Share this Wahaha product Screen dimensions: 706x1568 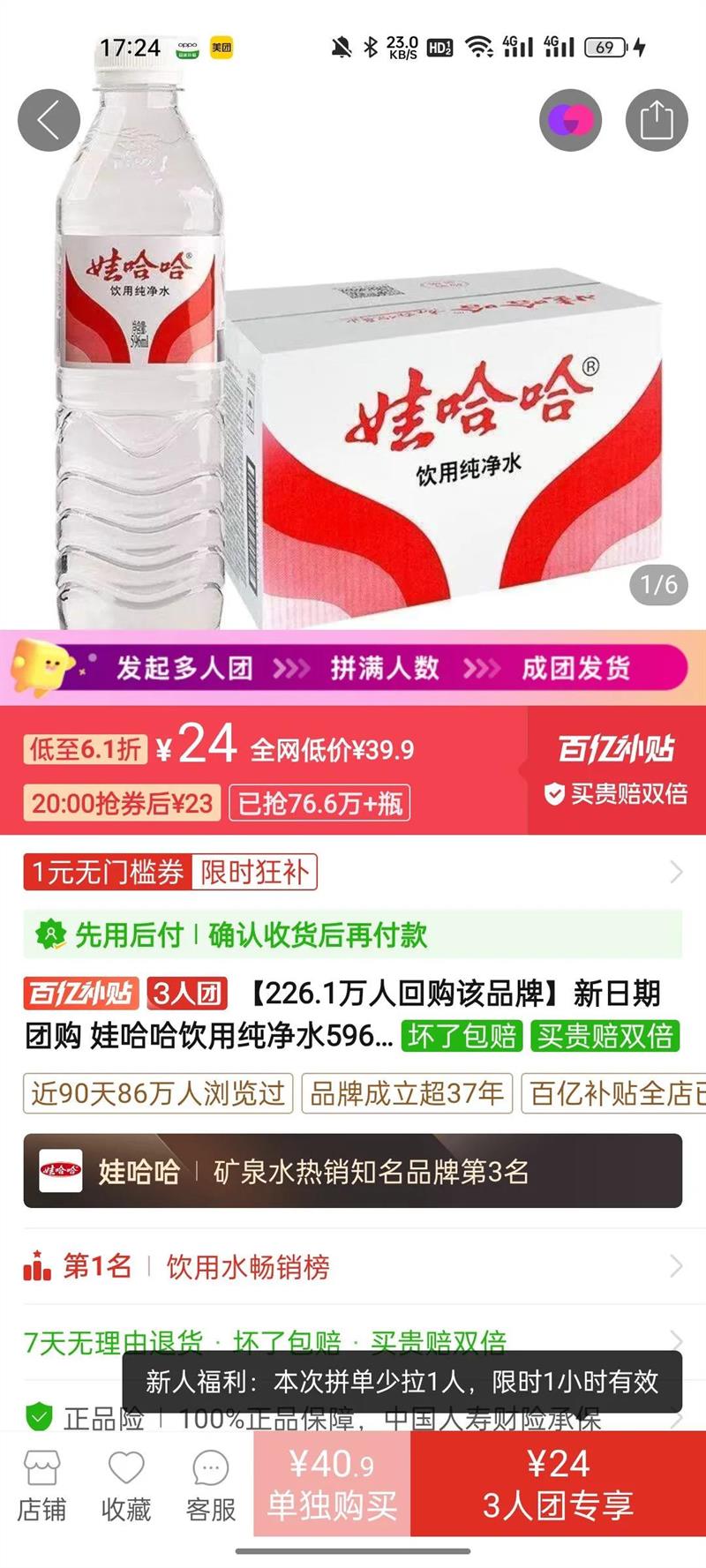[x=657, y=120]
